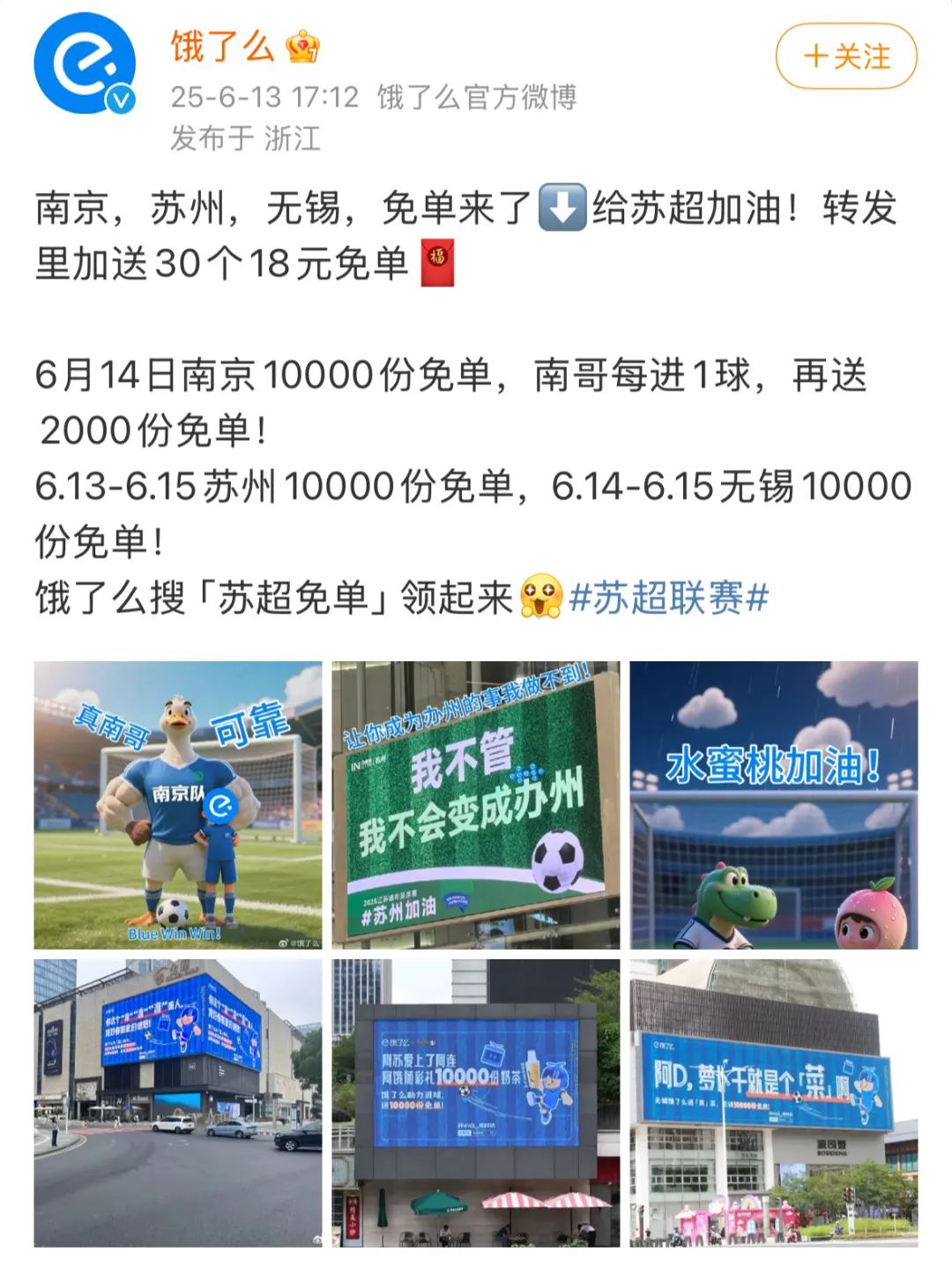Open the 我不管 green billboard photo
Viewport: 952px width, 1274px height.
click(x=476, y=805)
